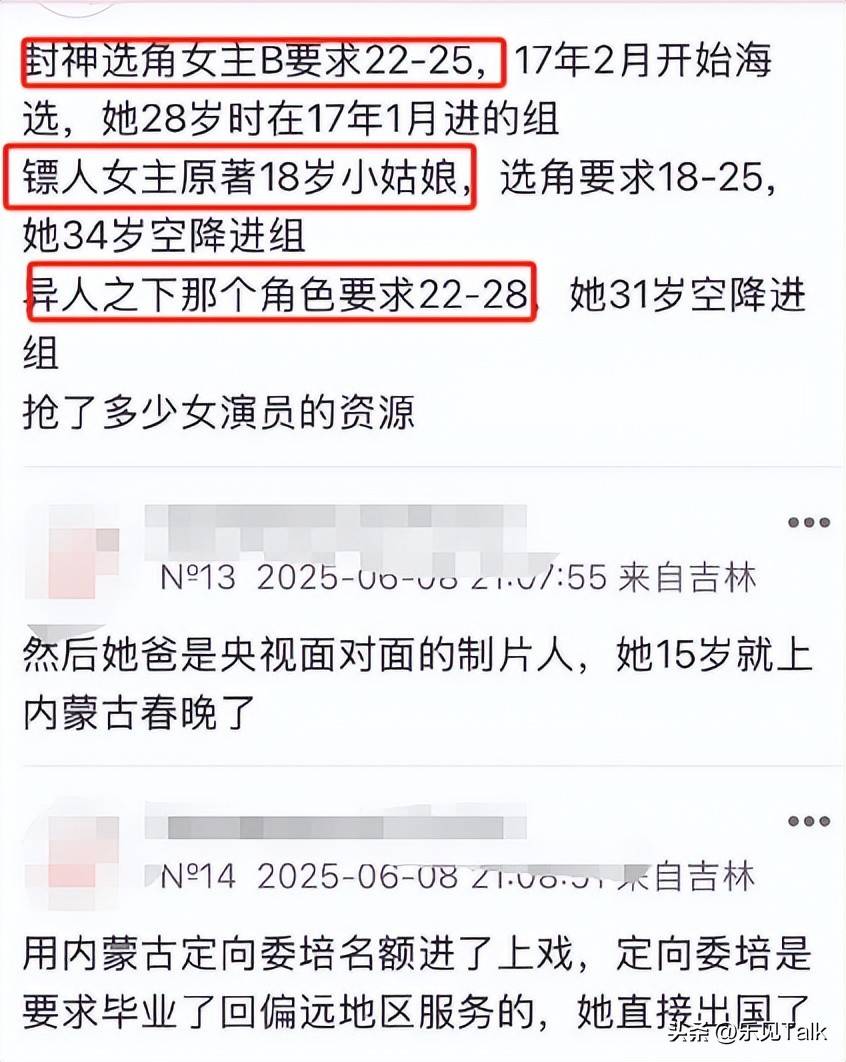Open the more options menu on comment №14

click(808, 821)
